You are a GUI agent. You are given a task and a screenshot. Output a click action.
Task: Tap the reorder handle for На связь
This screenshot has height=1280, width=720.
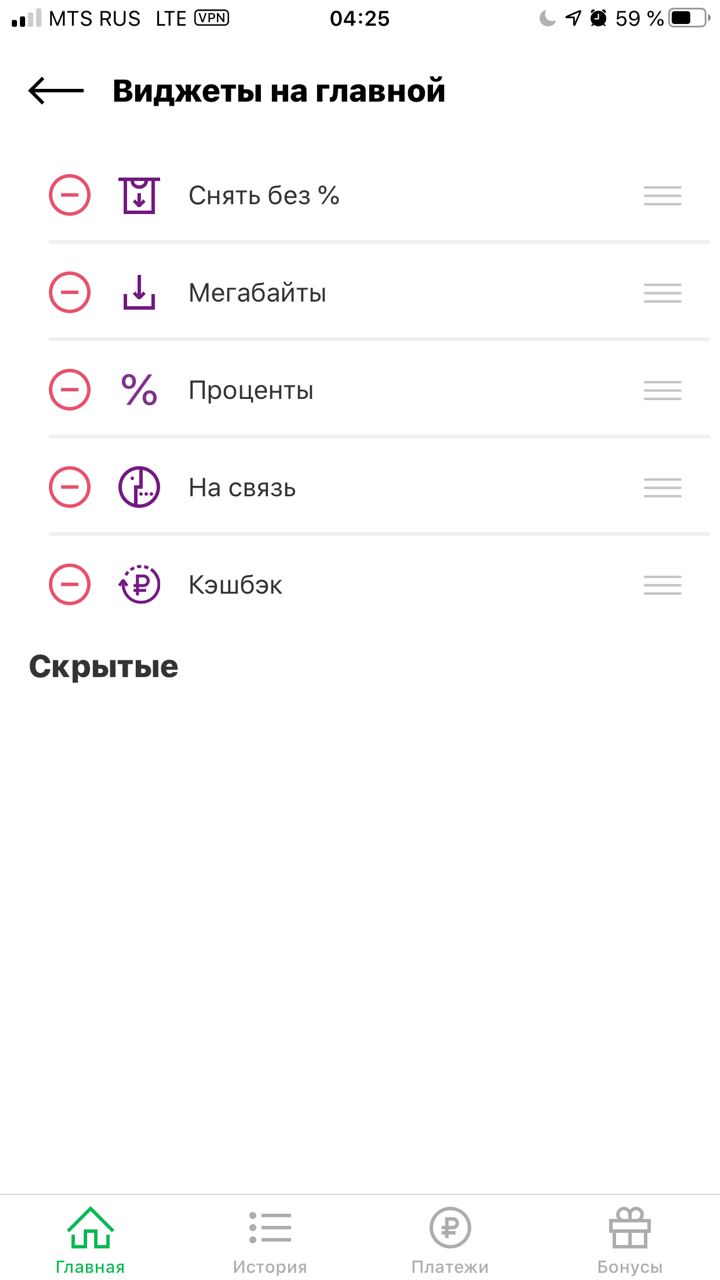click(x=662, y=487)
